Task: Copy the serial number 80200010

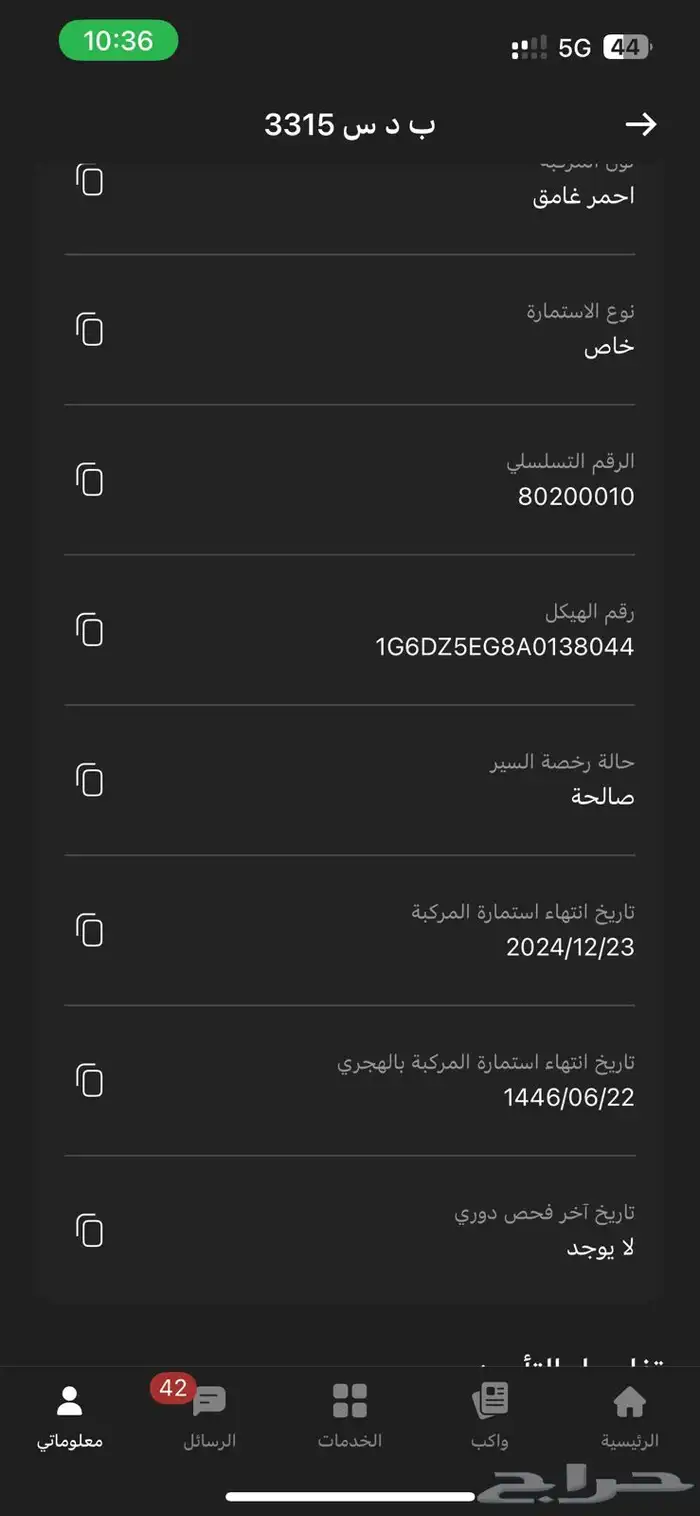Action: 90,480
